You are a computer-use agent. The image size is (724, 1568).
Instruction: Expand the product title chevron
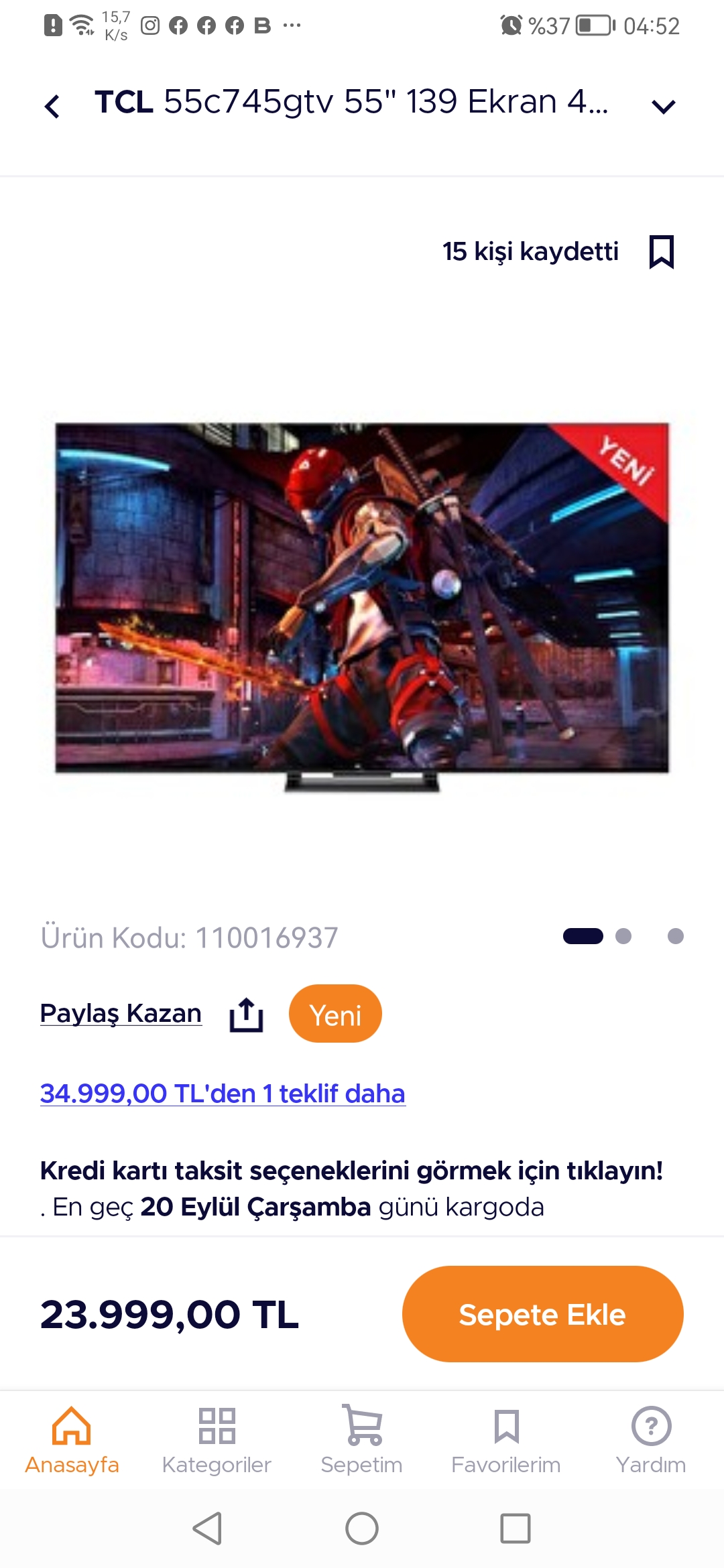[663, 106]
